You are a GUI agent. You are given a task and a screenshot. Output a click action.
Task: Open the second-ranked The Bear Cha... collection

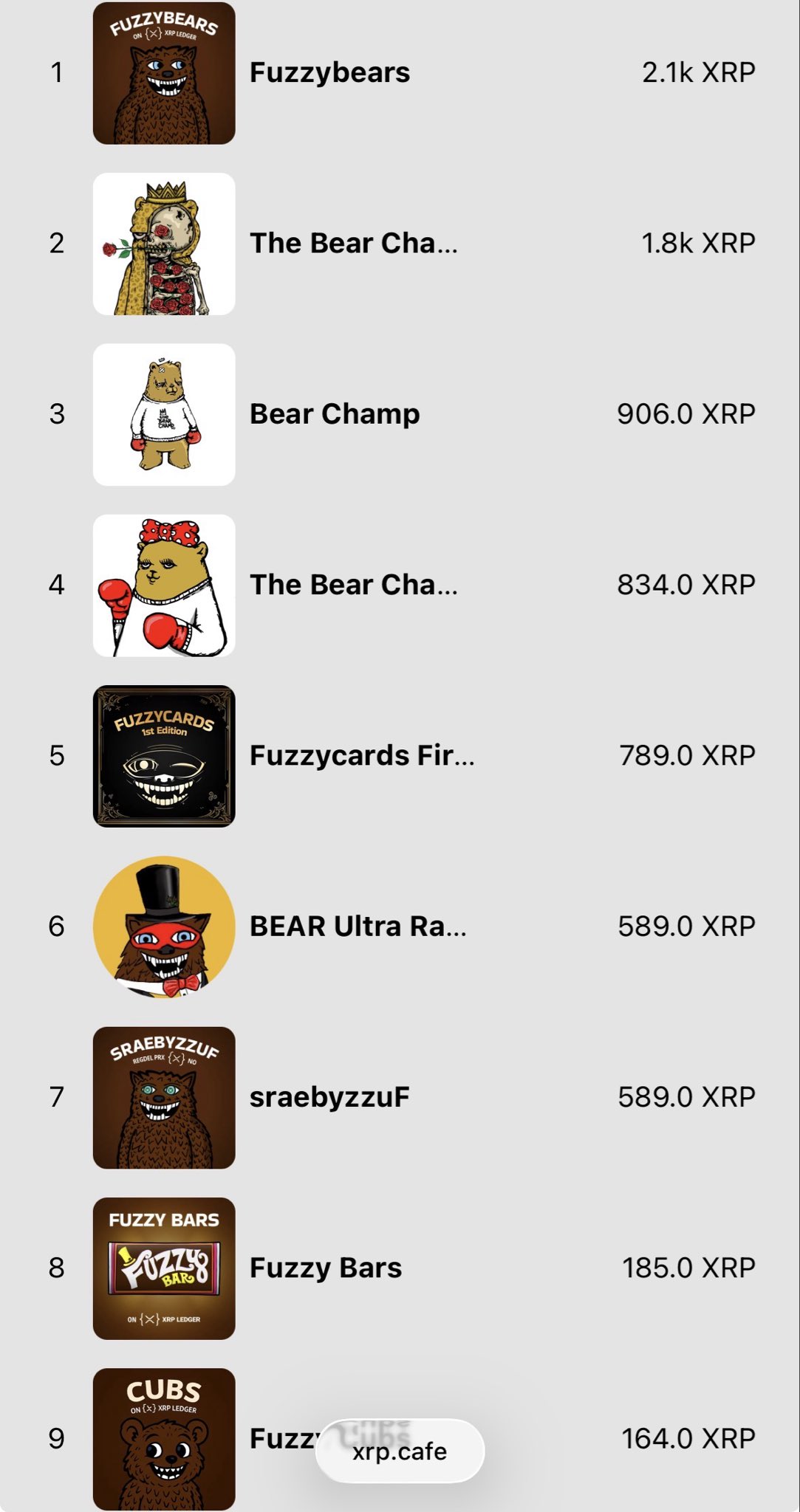[353, 243]
